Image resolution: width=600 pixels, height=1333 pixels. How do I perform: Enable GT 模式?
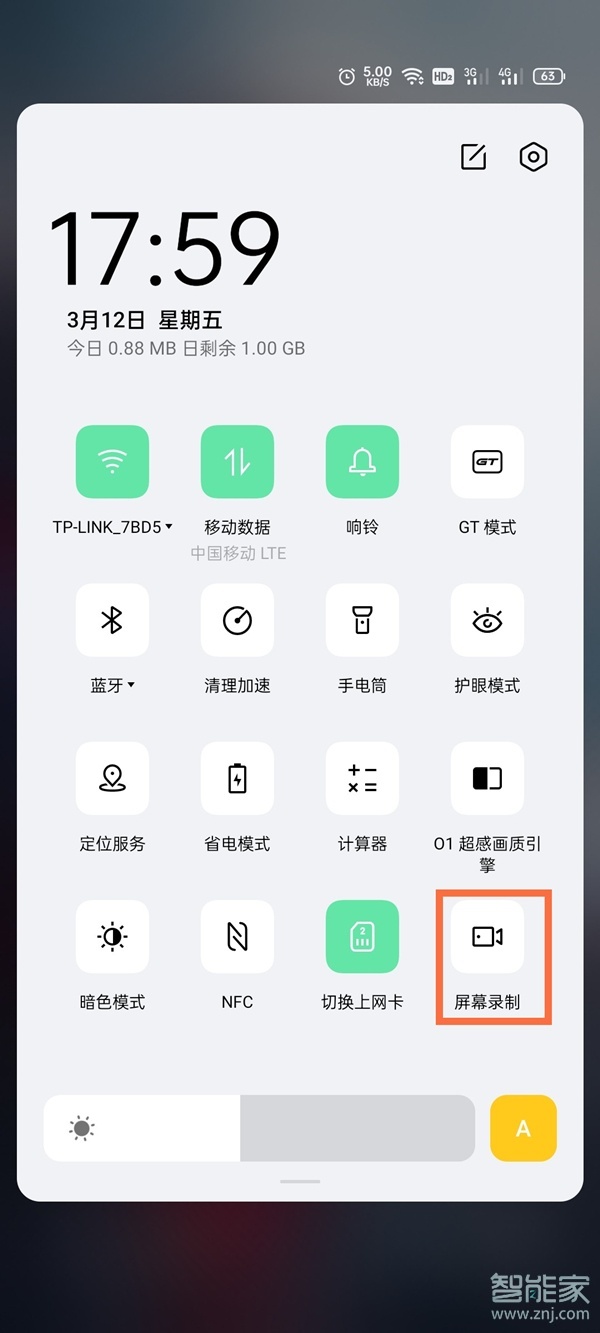487,461
